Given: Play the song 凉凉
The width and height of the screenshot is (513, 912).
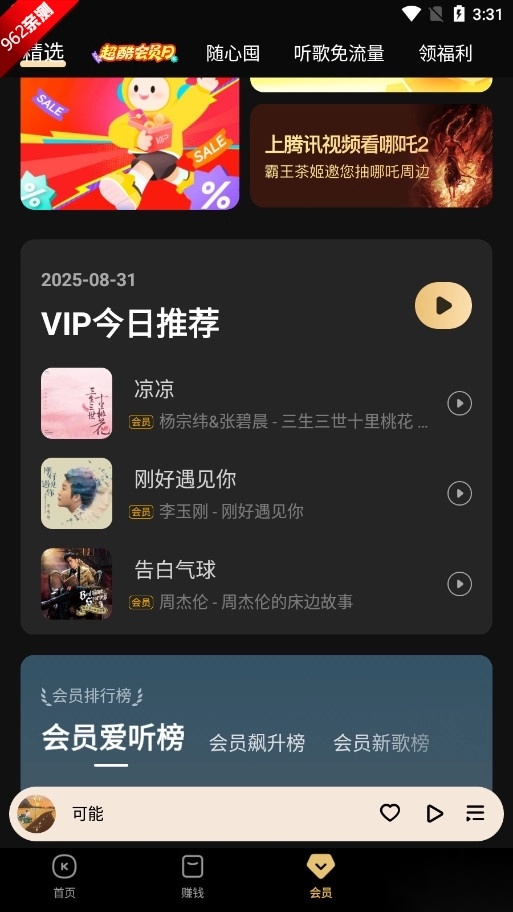Looking at the screenshot, I should [x=459, y=403].
